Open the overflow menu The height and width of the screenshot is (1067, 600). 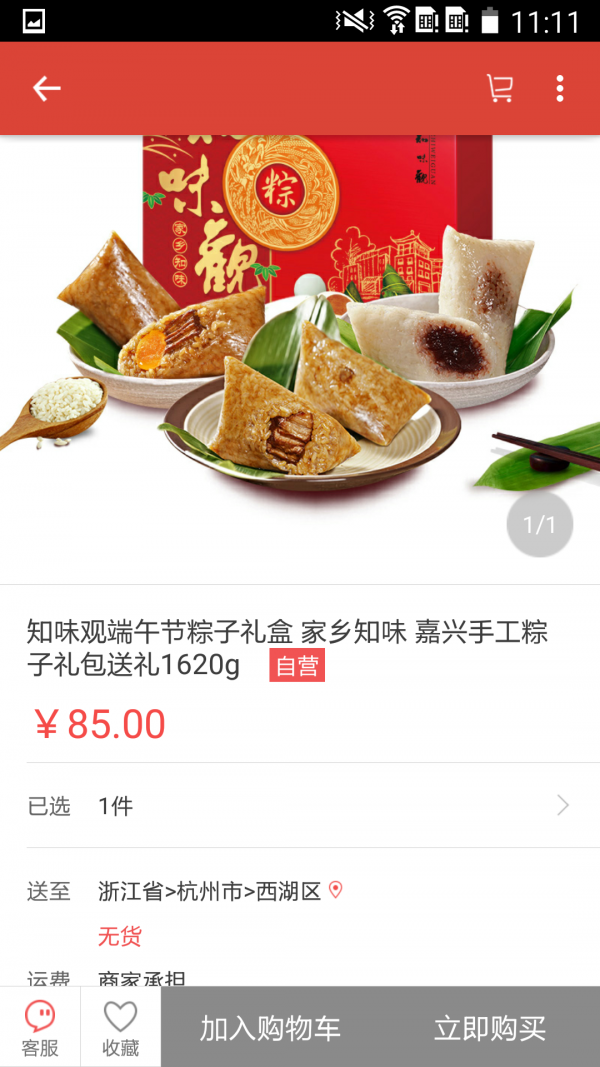coord(560,89)
